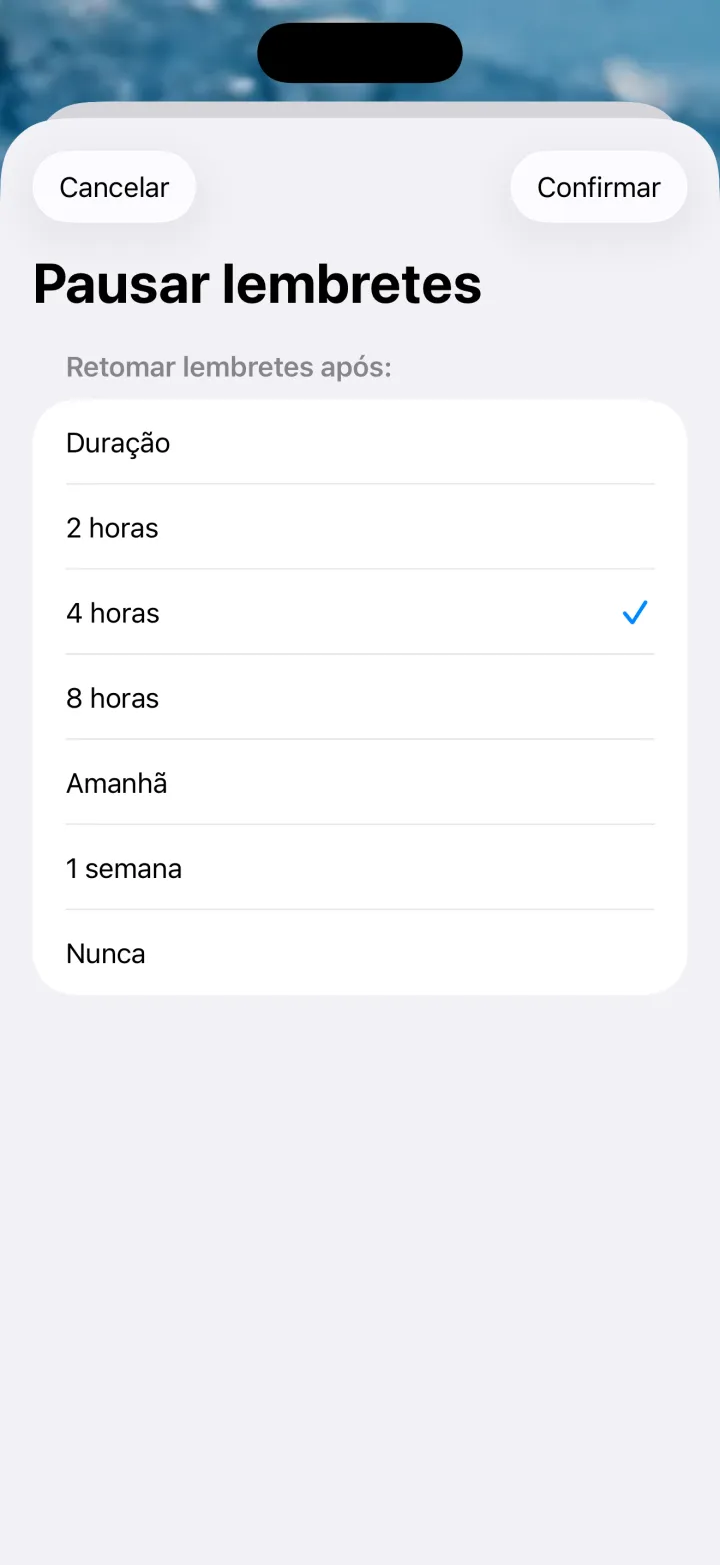Confirm the reminder pause with Confirmar
720x1565 pixels.
[599, 187]
